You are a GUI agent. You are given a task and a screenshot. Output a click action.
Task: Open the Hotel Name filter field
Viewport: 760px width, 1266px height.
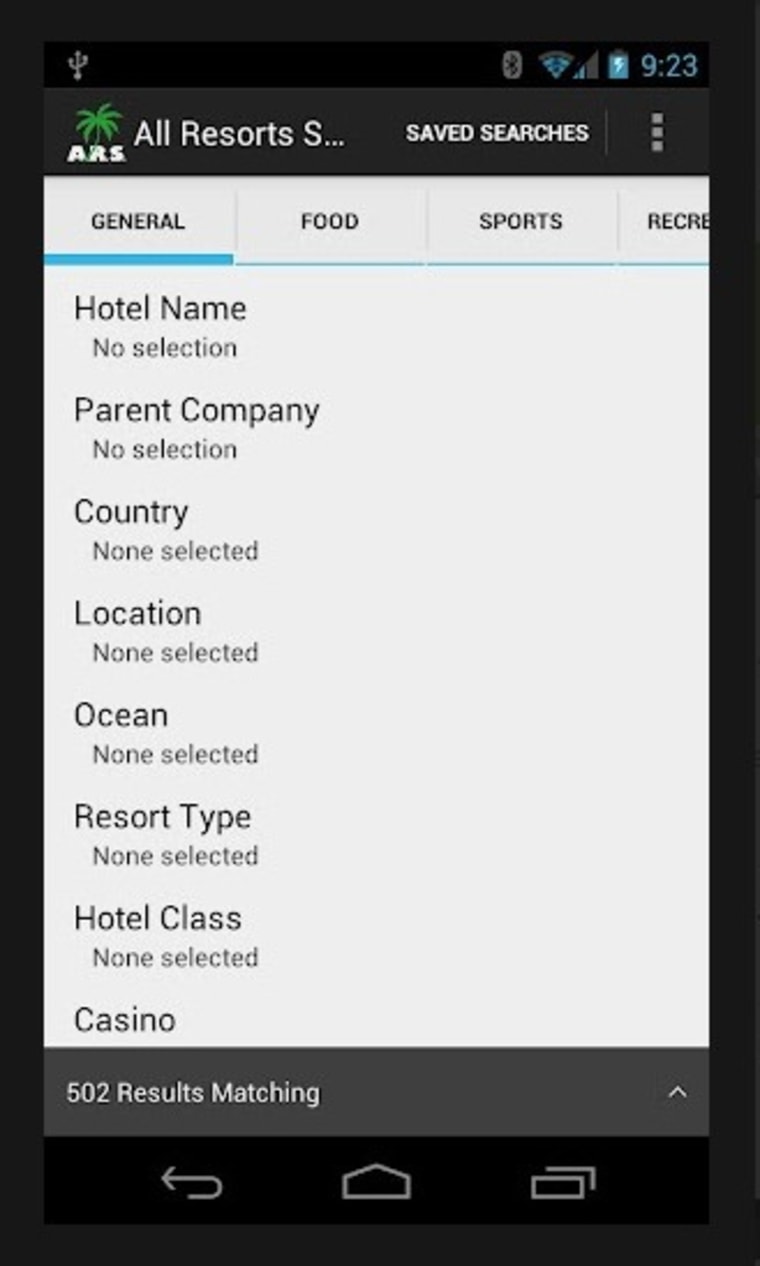click(x=160, y=325)
